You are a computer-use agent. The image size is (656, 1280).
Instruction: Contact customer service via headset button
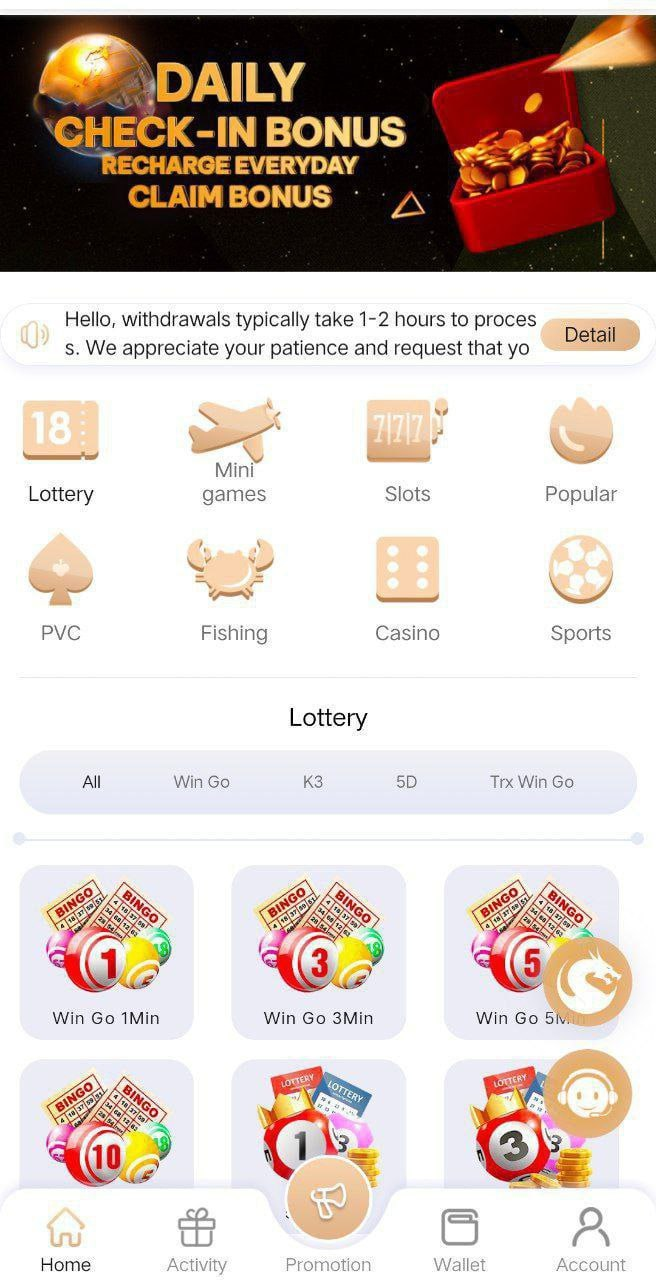click(588, 1093)
